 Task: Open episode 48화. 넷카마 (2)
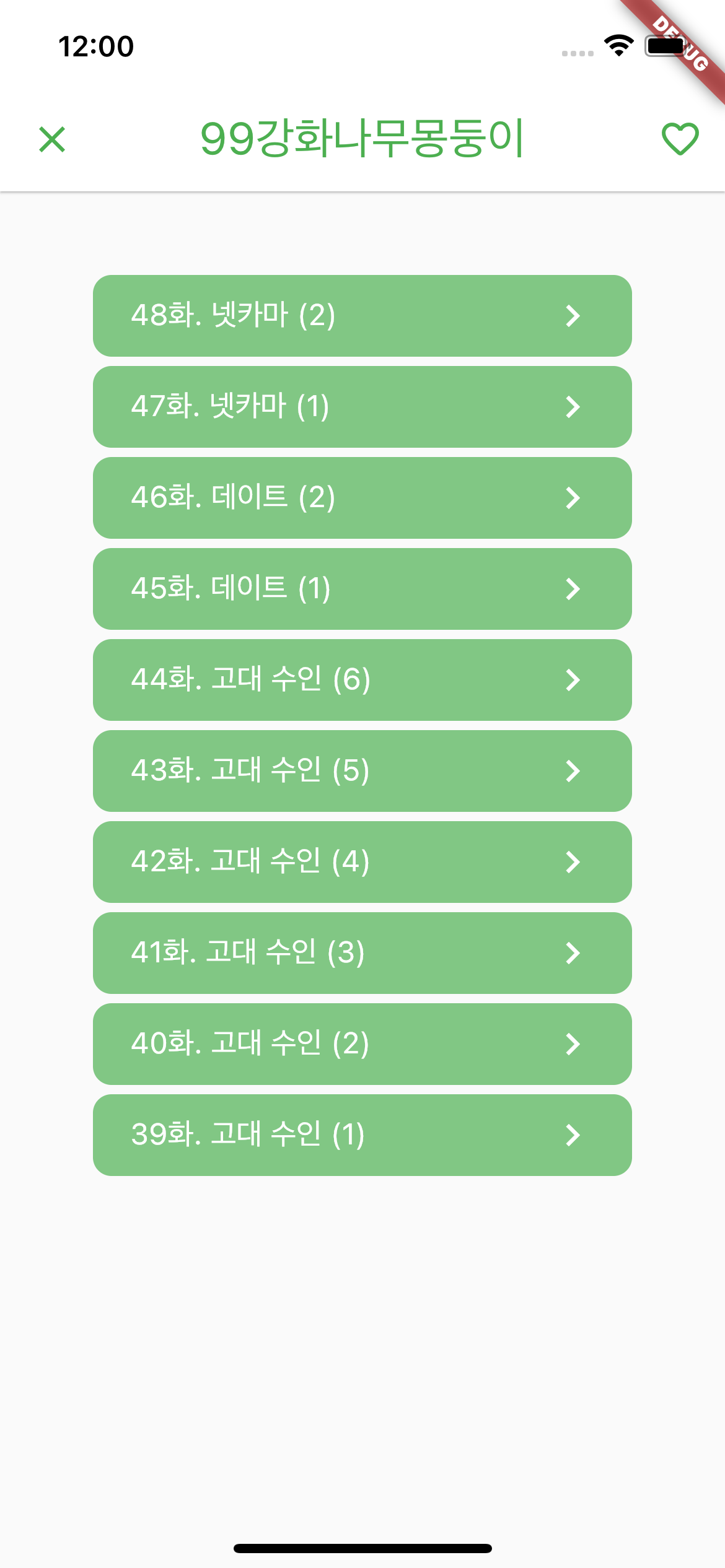(x=362, y=316)
